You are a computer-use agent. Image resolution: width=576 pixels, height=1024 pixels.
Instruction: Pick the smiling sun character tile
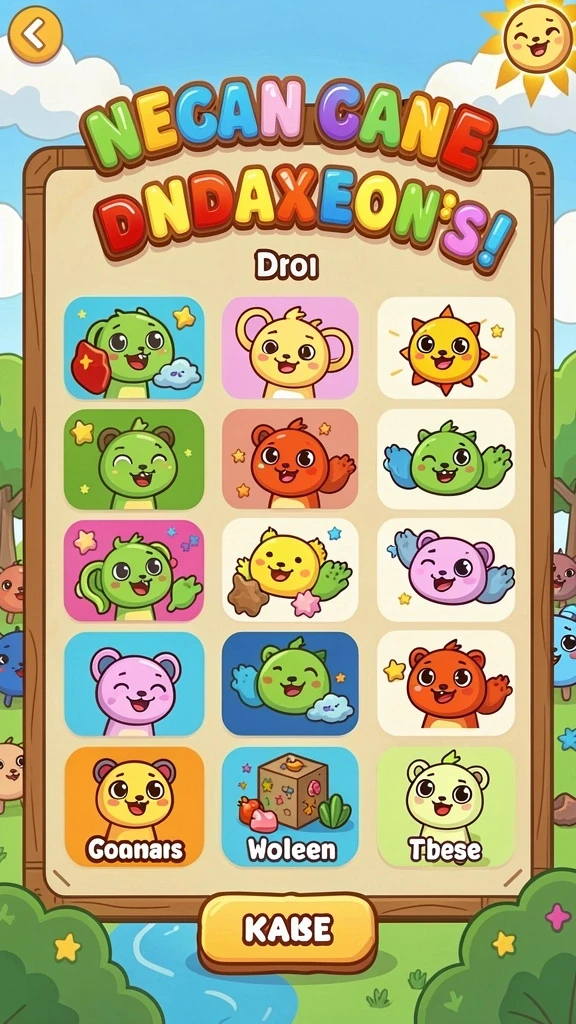point(446,348)
